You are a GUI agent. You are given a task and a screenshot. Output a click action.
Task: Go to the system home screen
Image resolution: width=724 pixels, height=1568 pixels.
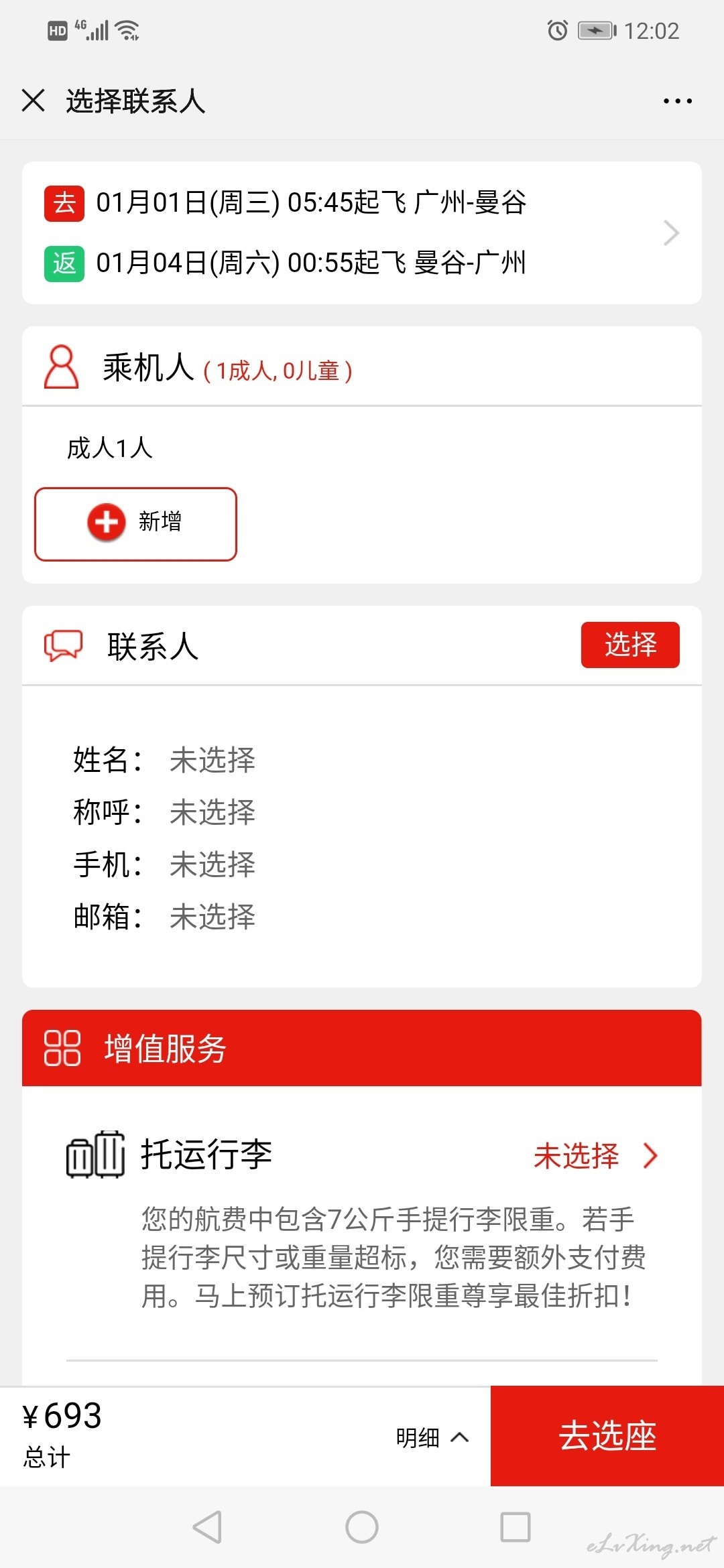(362, 1527)
